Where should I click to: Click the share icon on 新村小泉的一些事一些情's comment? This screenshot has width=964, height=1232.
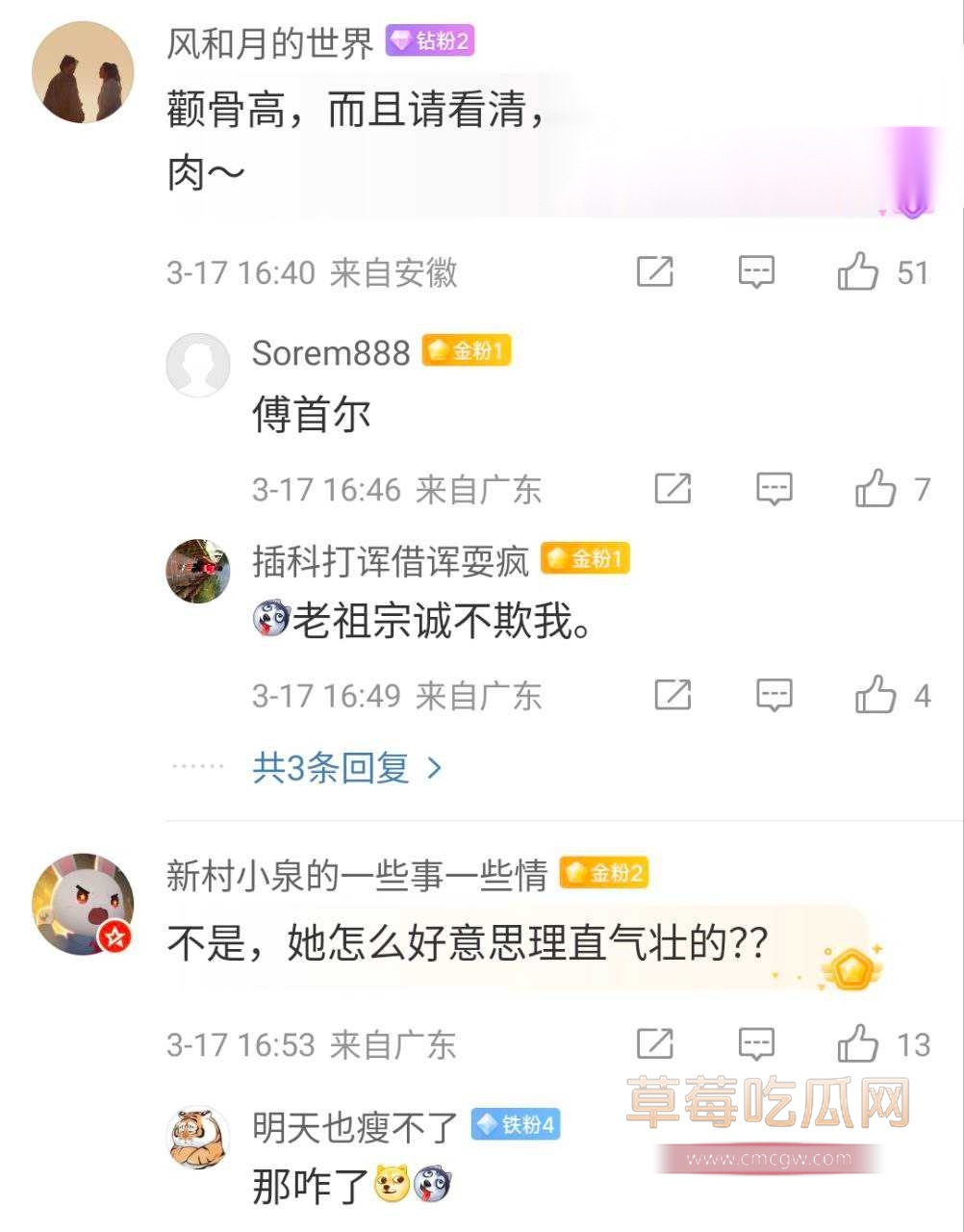(655, 1043)
